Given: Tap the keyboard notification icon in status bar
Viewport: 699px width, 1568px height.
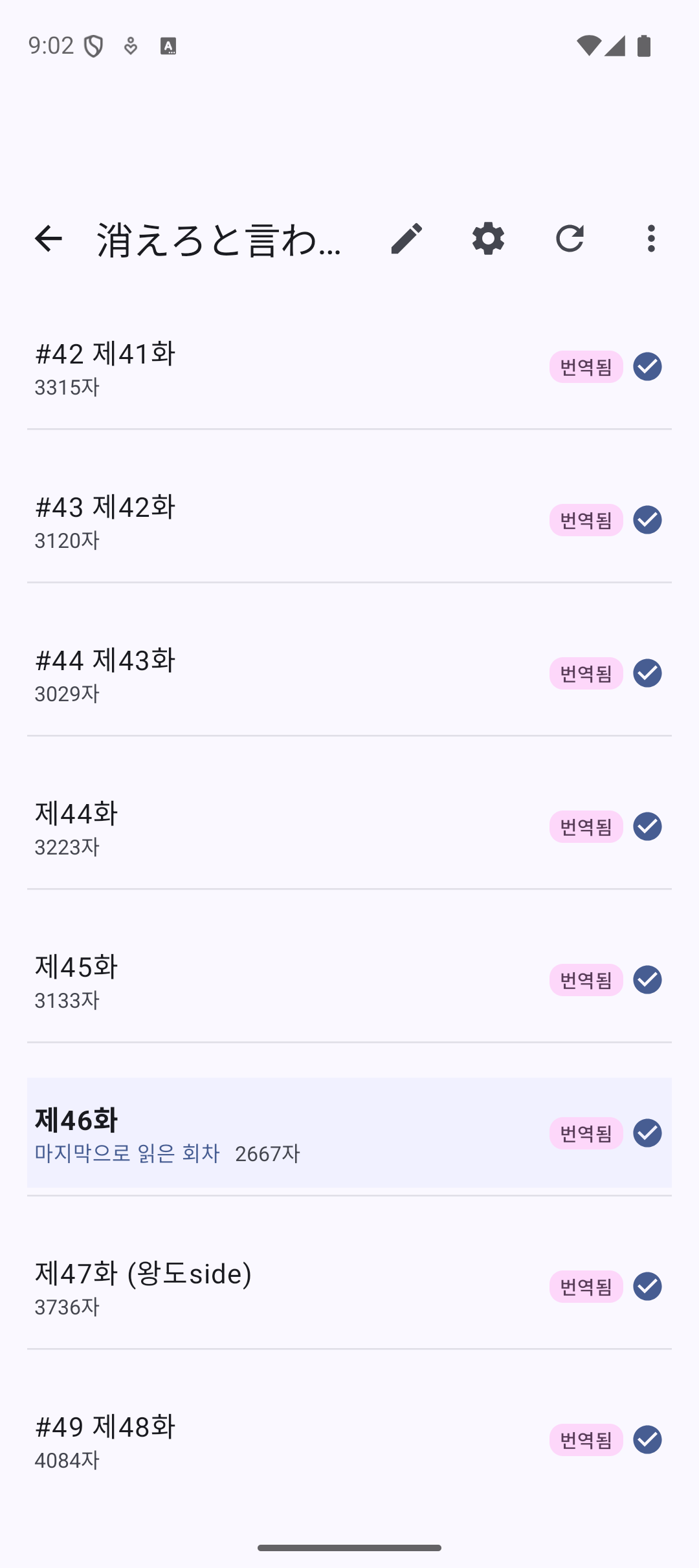Looking at the screenshot, I should coord(170,45).
